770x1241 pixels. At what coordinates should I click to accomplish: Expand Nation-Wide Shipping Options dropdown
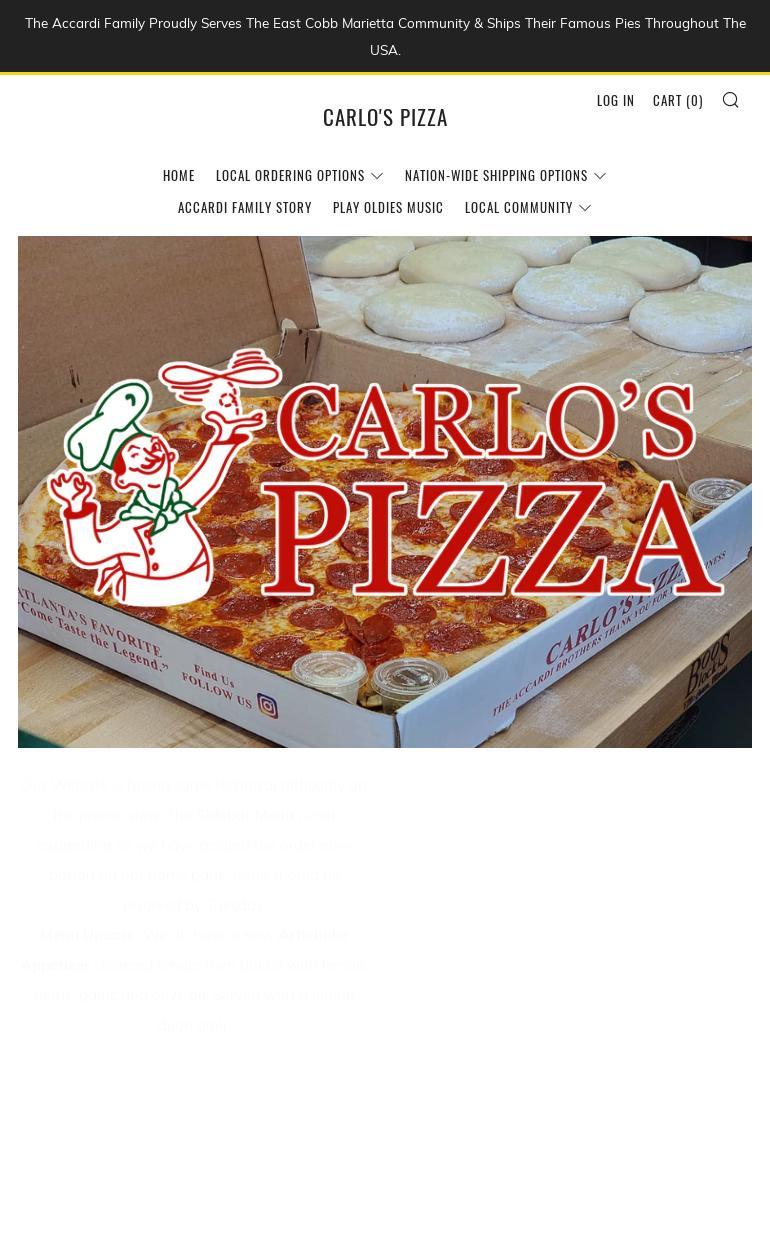coord(505,175)
